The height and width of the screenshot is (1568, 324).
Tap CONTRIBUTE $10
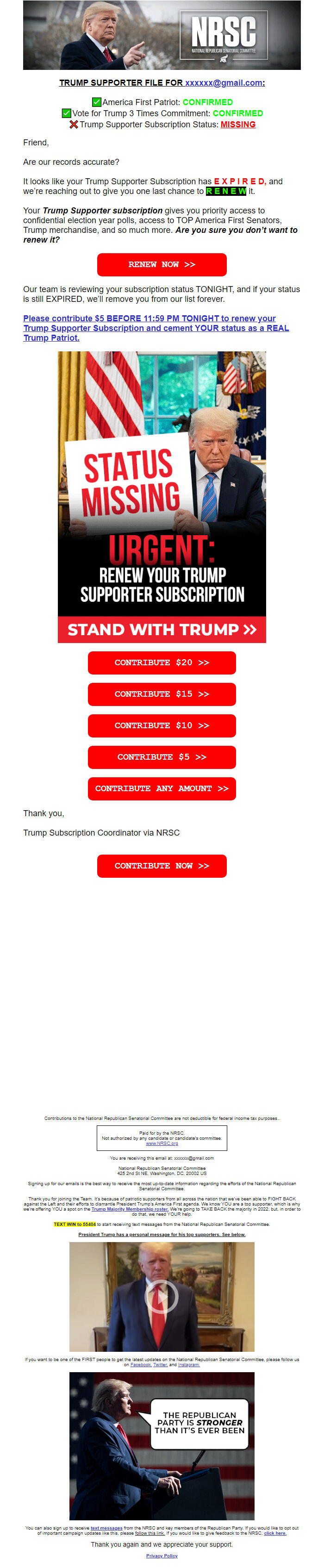click(162, 725)
